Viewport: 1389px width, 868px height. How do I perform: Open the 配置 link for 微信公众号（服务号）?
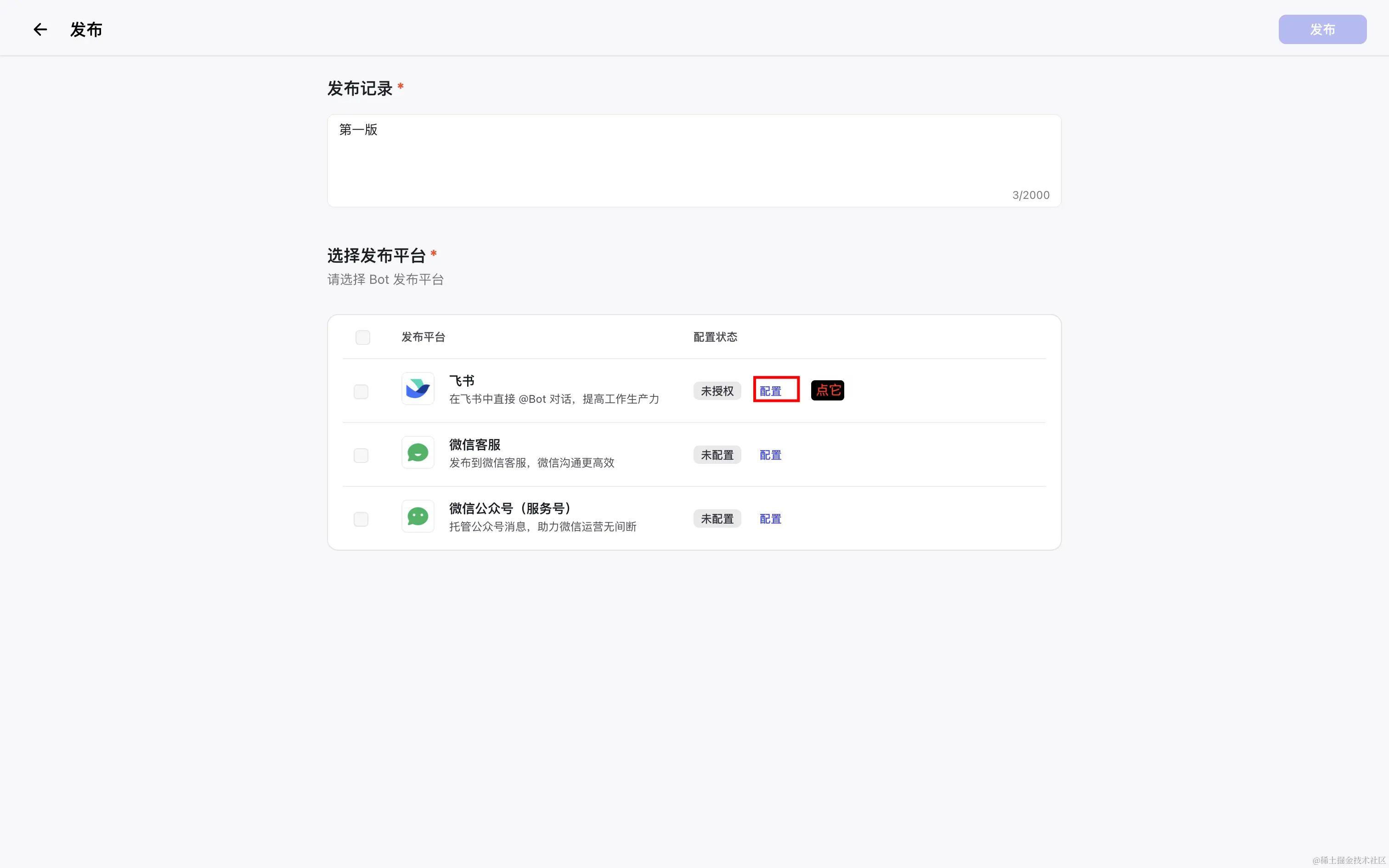click(770, 519)
